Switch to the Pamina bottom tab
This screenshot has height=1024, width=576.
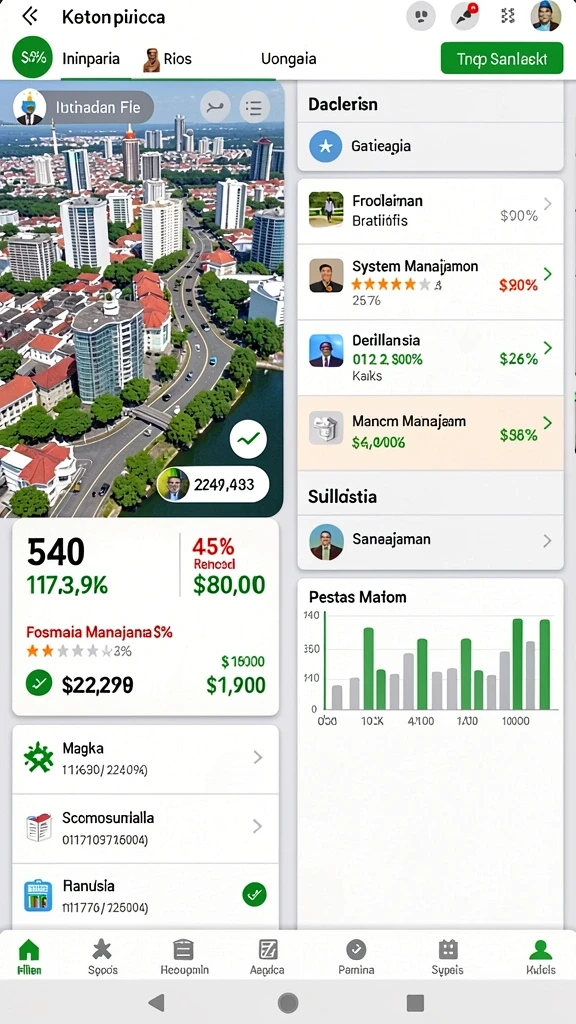(x=356, y=956)
